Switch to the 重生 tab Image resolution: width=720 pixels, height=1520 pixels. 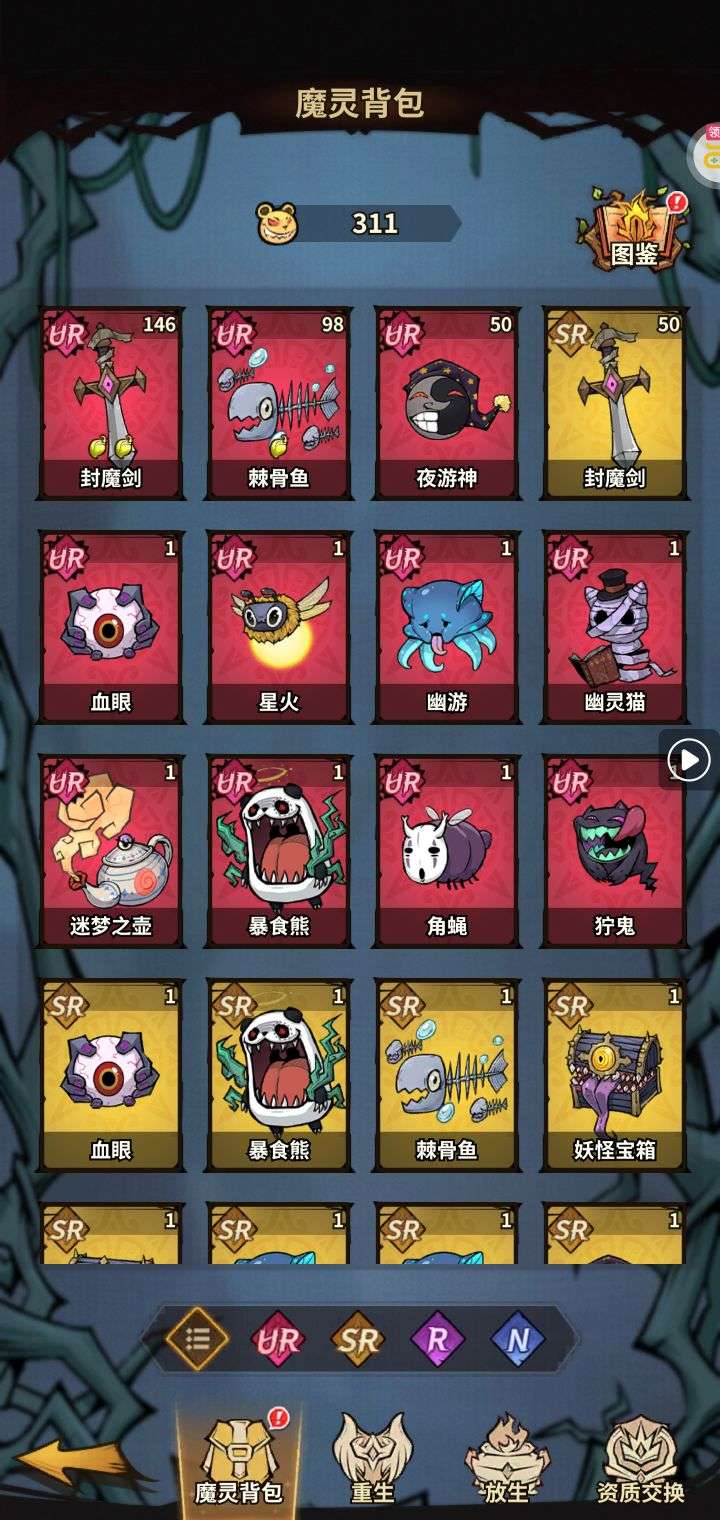[374, 1459]
